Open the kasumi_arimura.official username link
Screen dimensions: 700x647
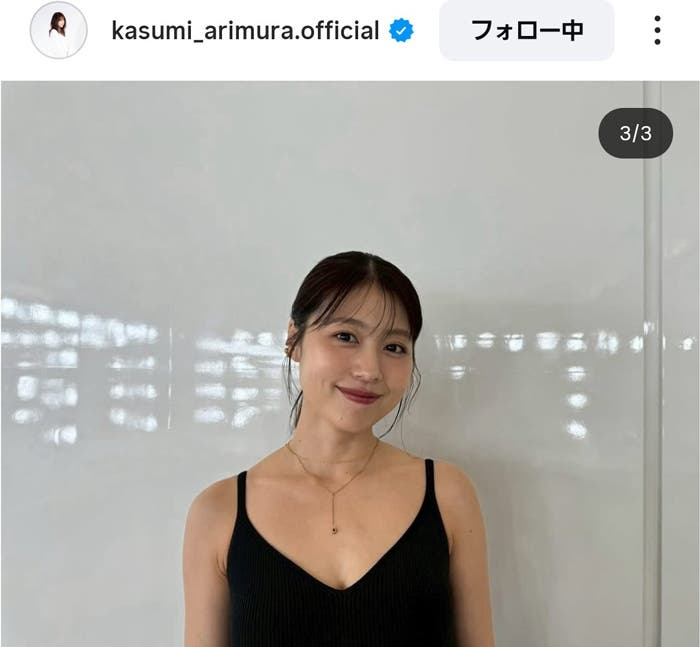tap(245, 31)
